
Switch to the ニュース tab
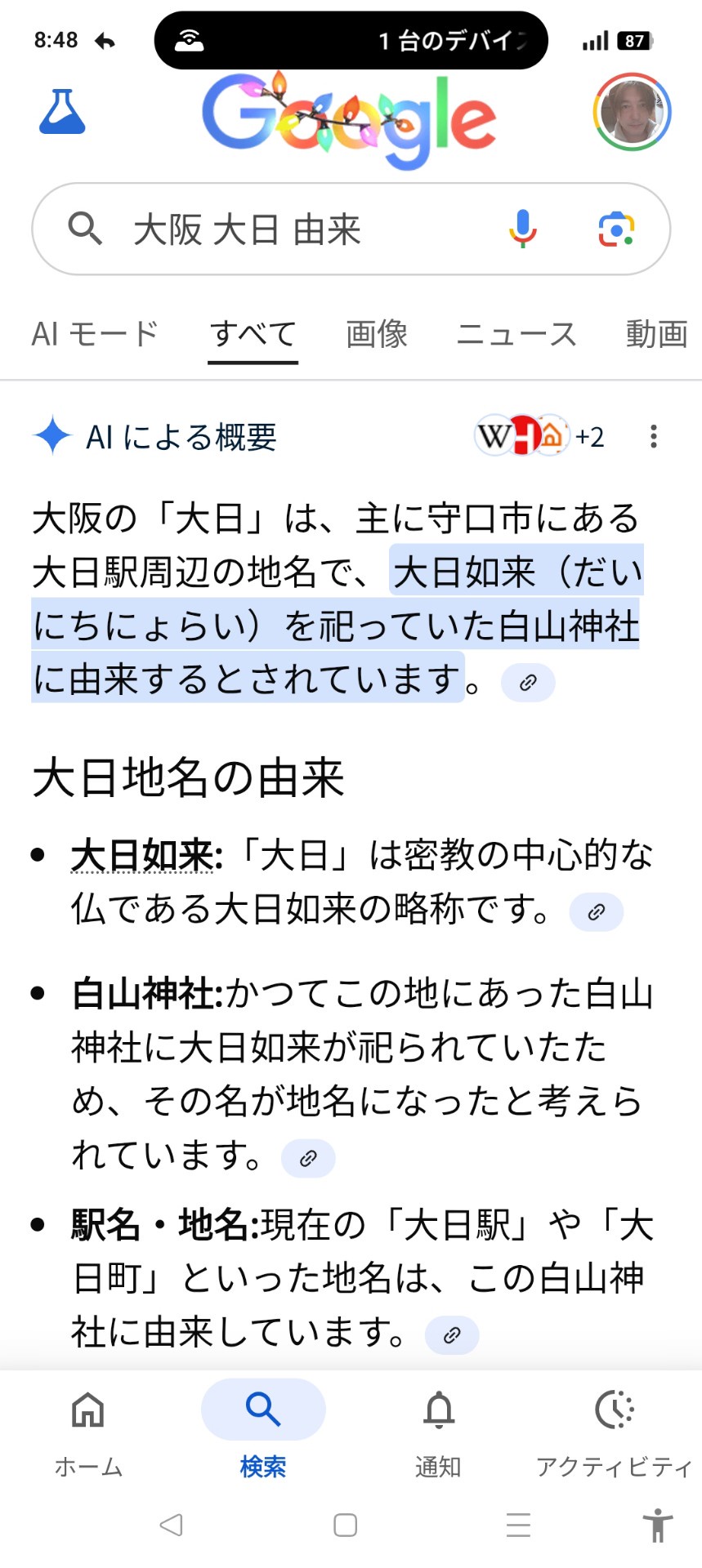click(x=516, y=334)
